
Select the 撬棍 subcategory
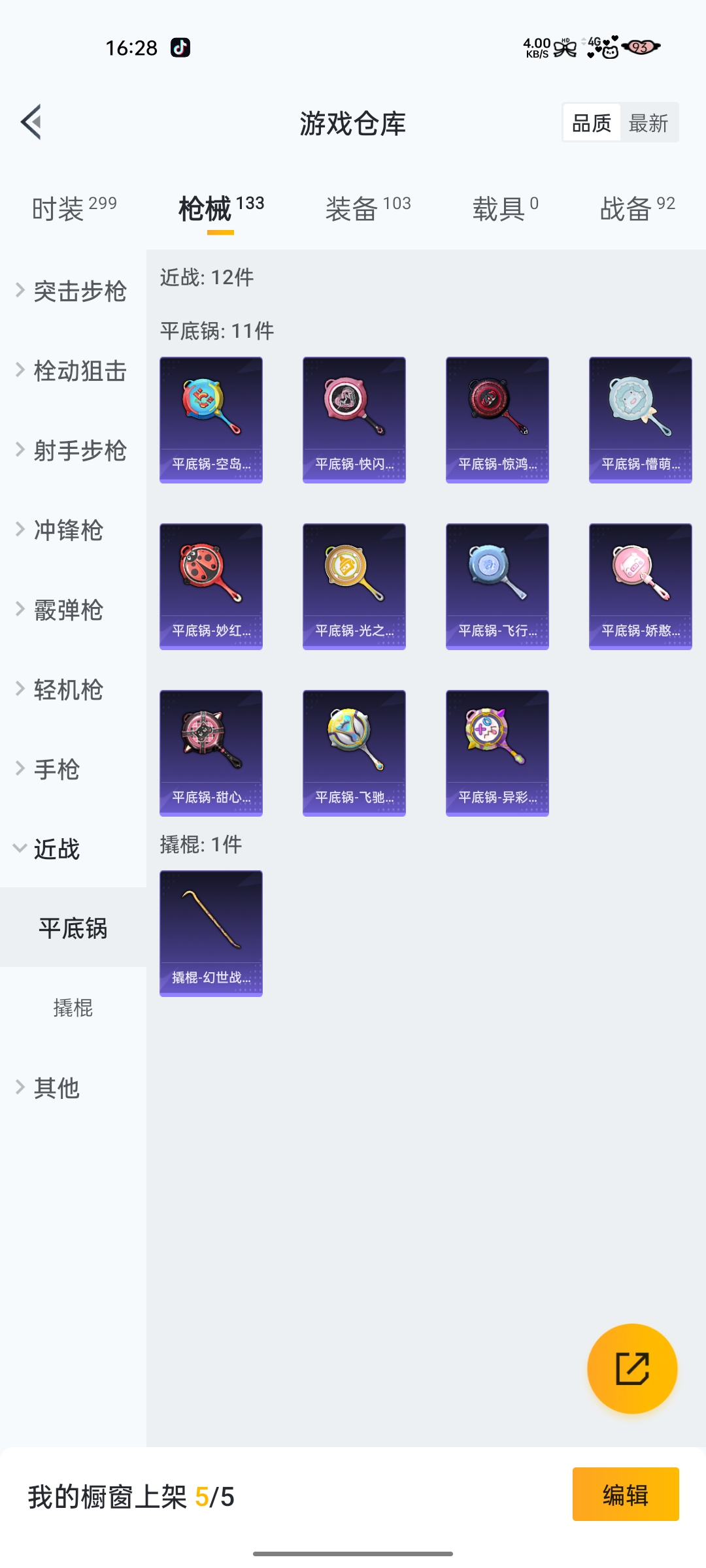point(73,1008)
